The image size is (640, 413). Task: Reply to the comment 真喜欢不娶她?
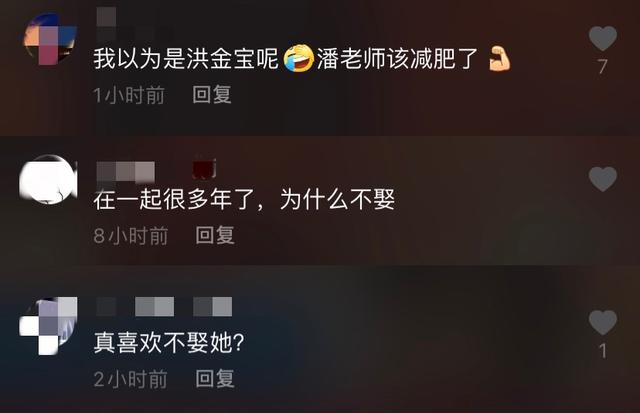[x=214, y=379]
